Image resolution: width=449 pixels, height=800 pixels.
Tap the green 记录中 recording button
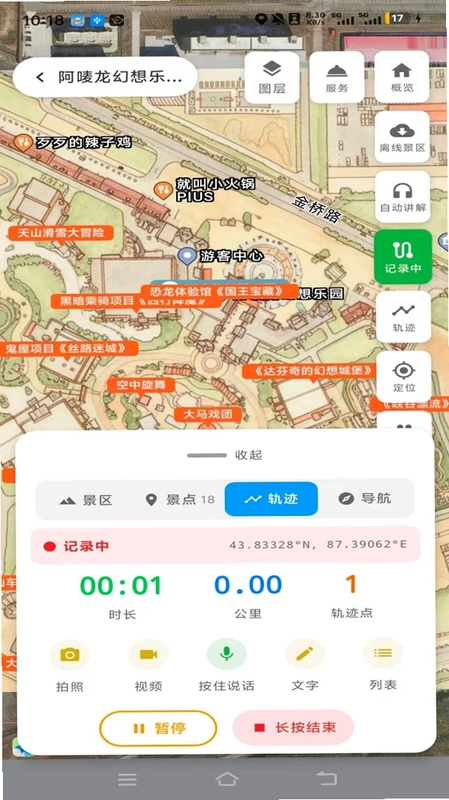pyautogui.click(x=403, y=257)
